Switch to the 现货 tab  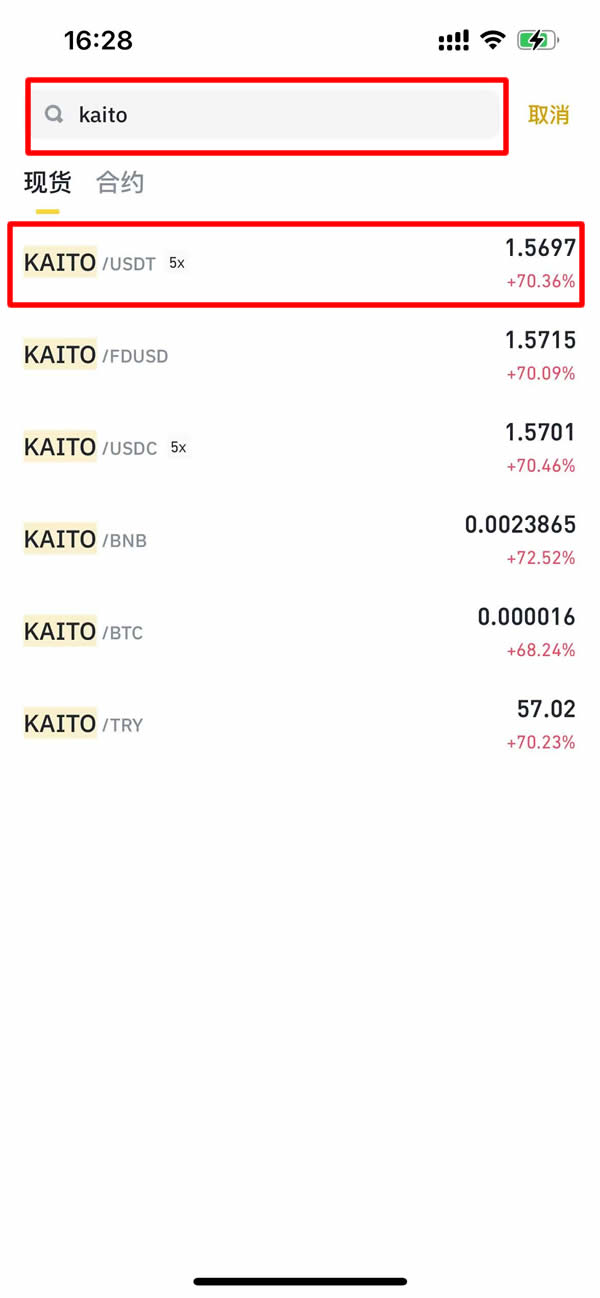tap(47, 183)
